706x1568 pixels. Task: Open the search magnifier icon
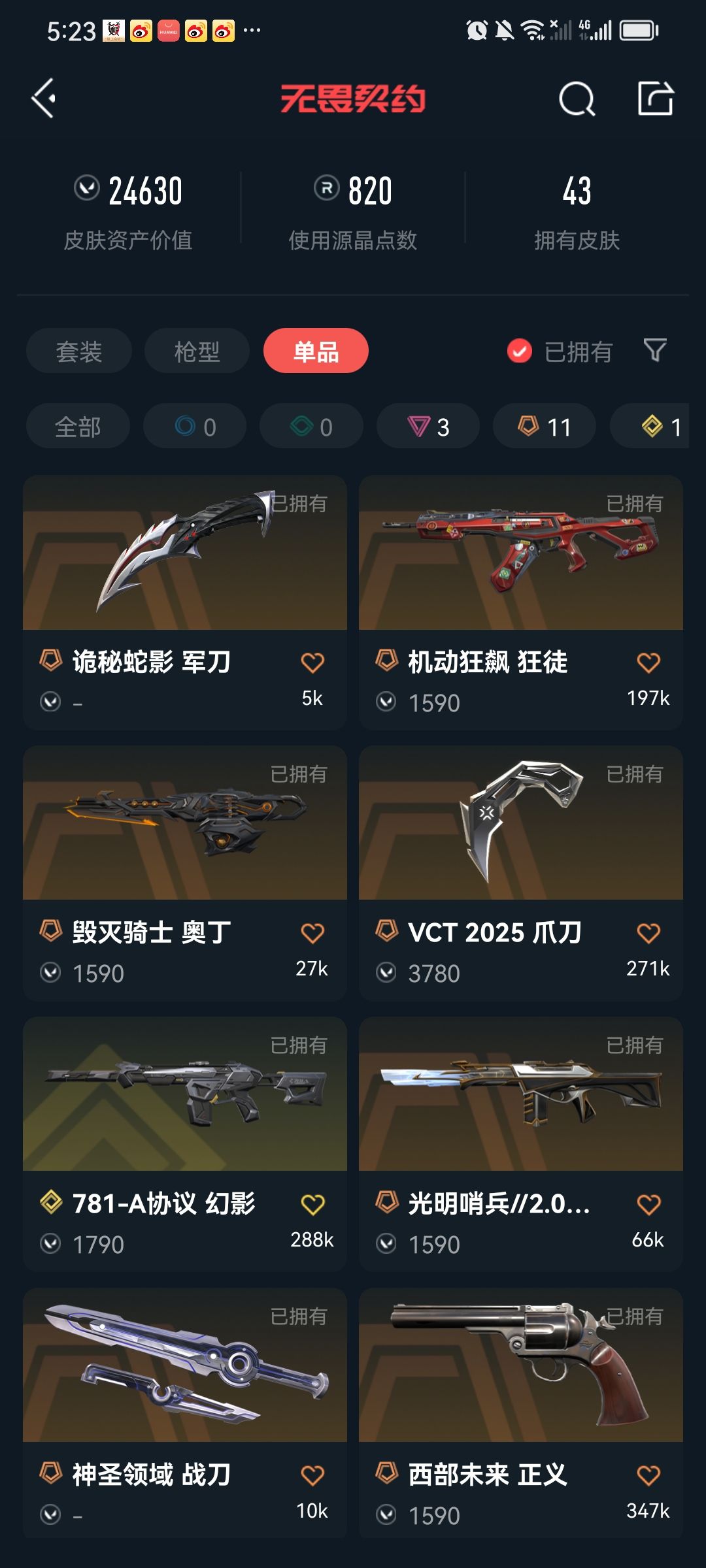pos(577,99)
